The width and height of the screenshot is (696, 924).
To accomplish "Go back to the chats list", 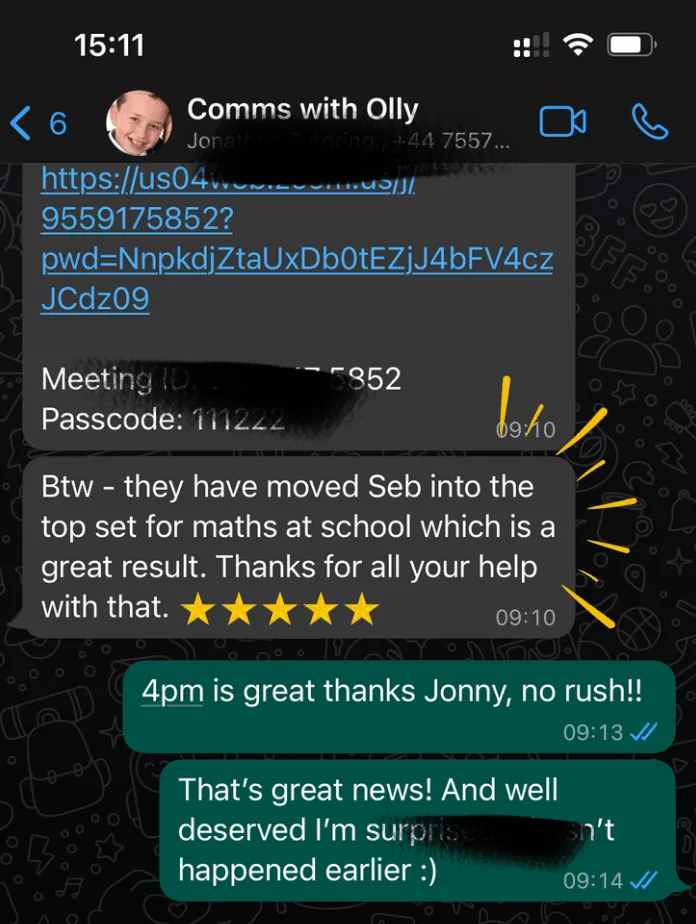I will point(37,123).
